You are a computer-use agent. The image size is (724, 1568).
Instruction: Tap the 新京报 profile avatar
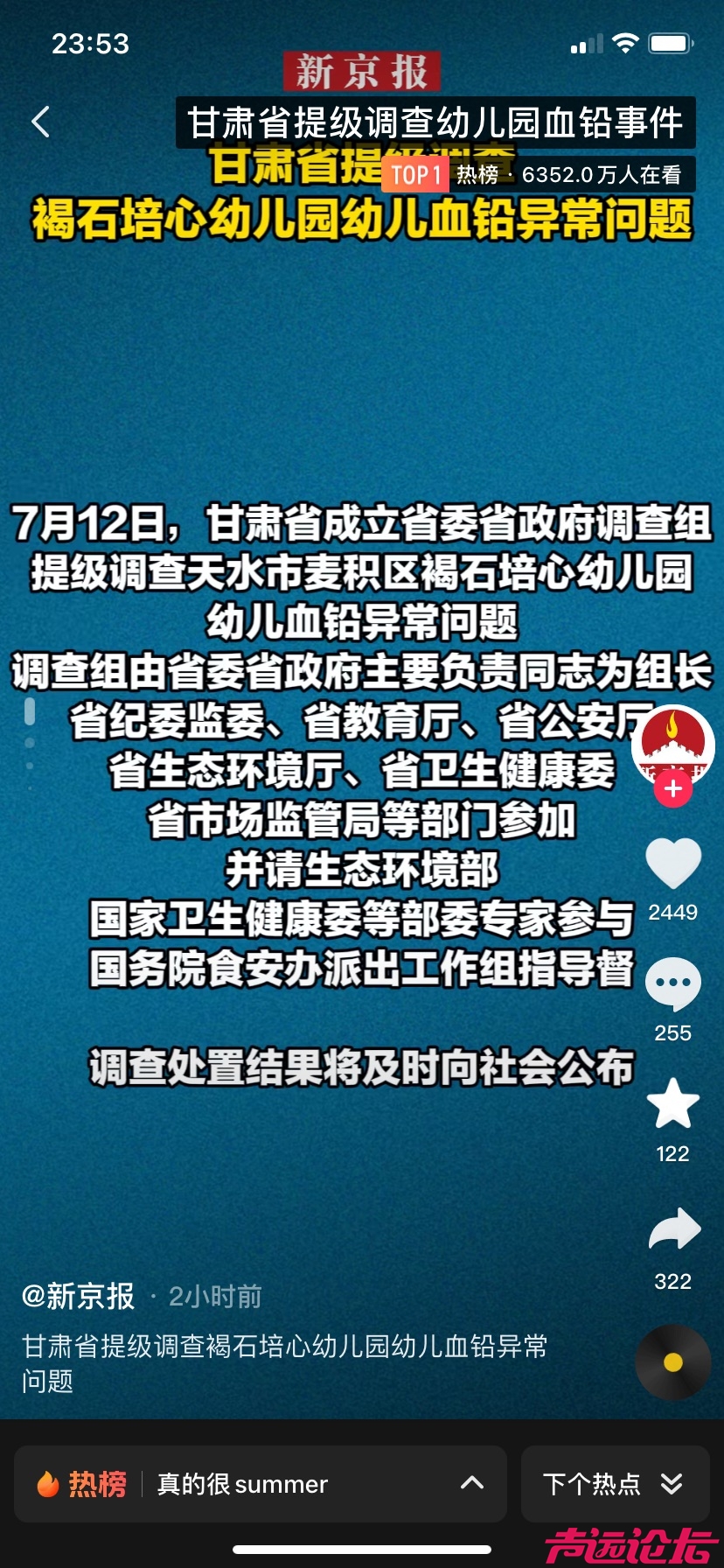672,745
